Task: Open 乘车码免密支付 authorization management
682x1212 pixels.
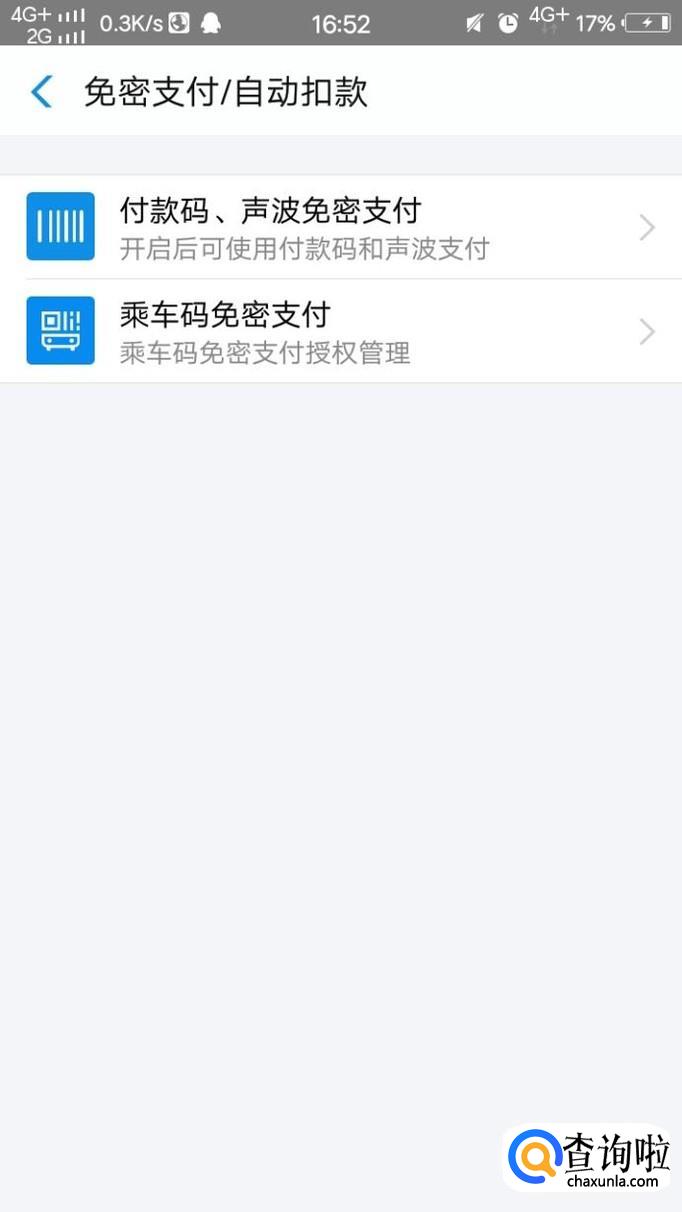Action: click(341, 331)
